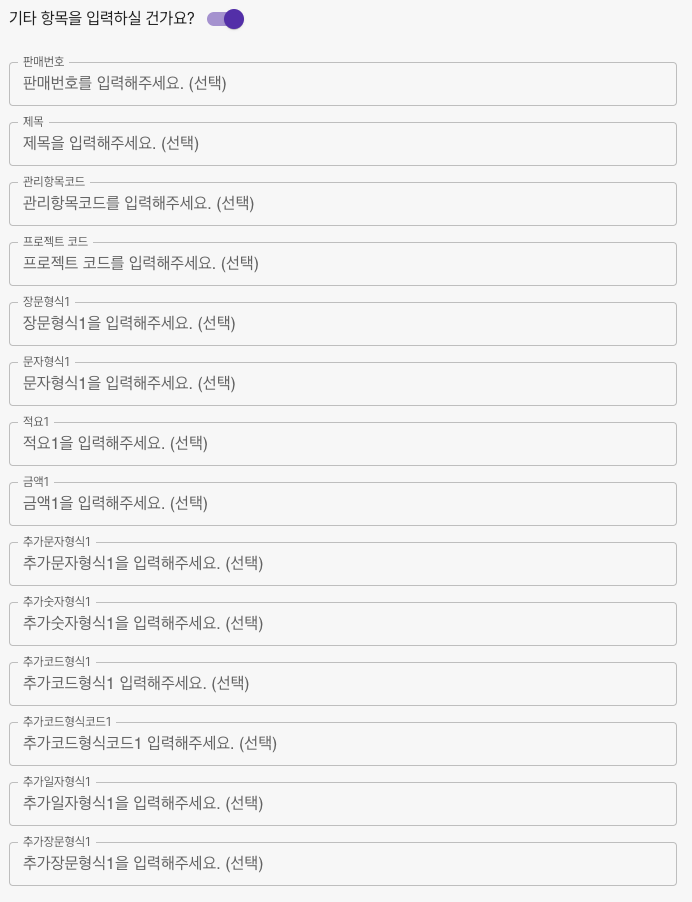Select the 추가코드형식코드1 field
Screen dimensions: 692x902
343,744
